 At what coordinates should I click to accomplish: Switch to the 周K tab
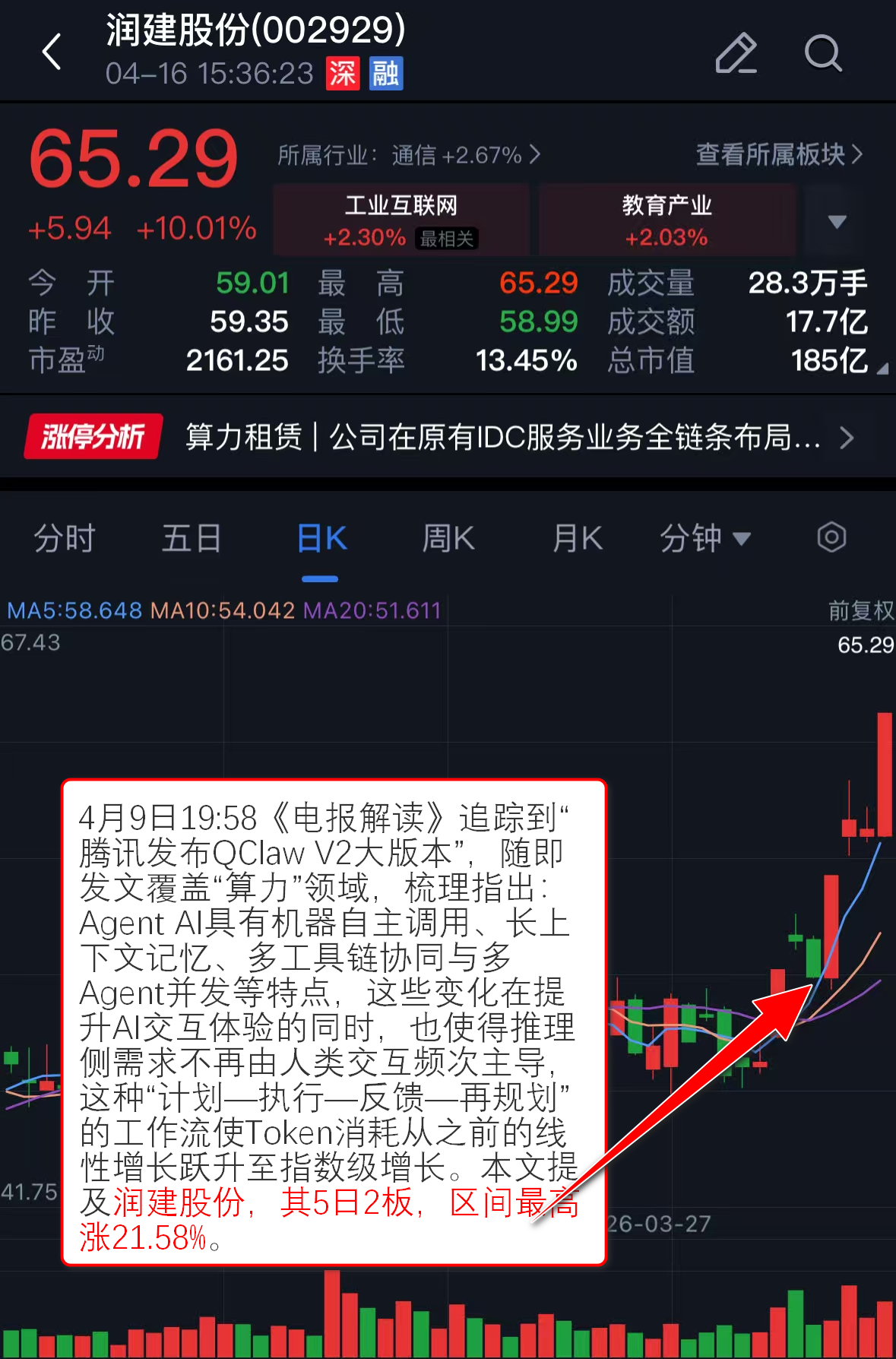(448, 539)
